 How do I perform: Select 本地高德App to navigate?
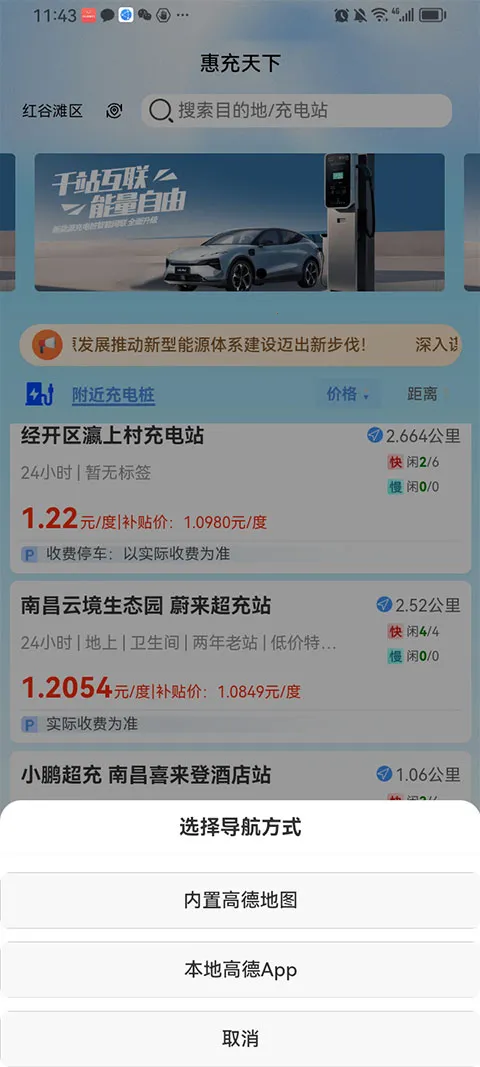coord(240,969)
